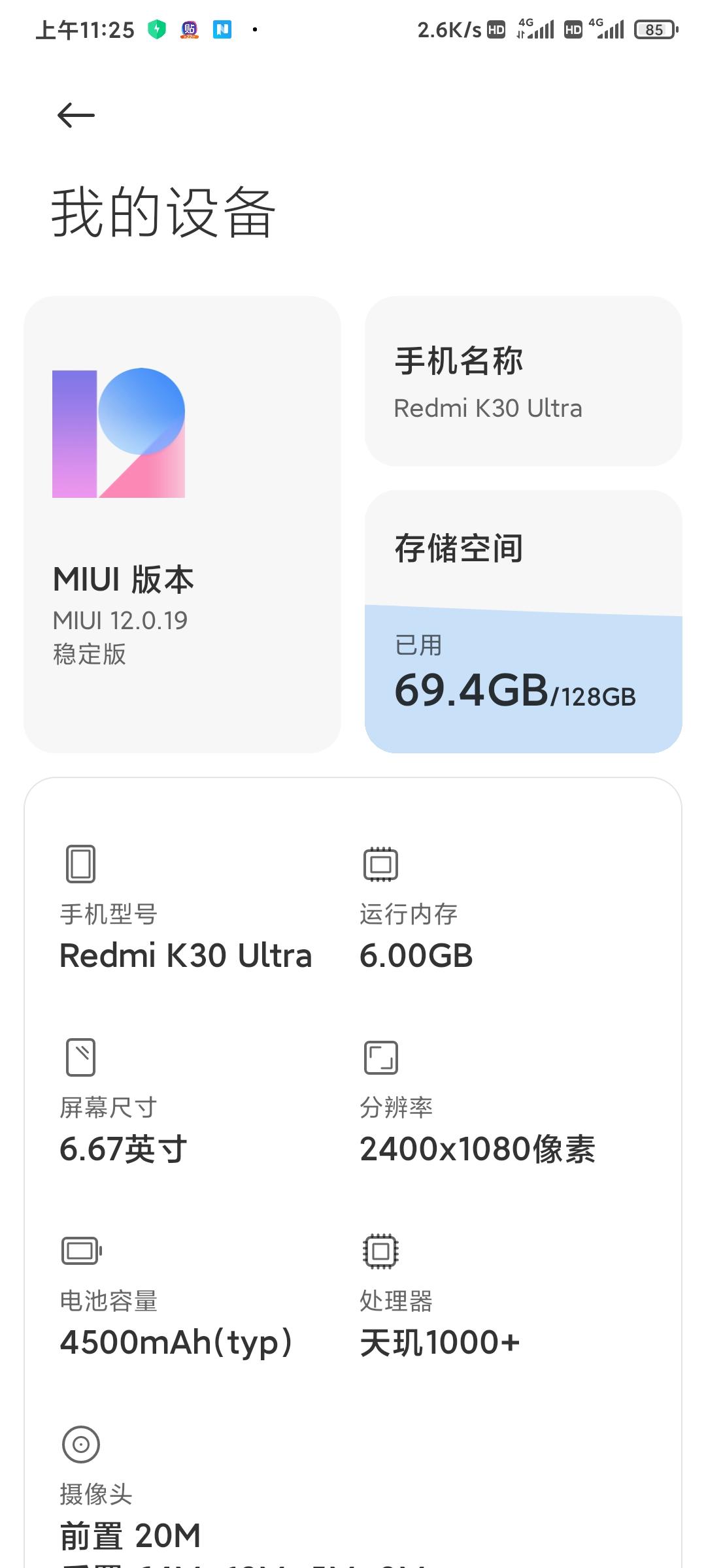Open the 手机名称 Redmi K30 Ultra card
Screen dimensions: 706x1568
click(x=523, y=381)
